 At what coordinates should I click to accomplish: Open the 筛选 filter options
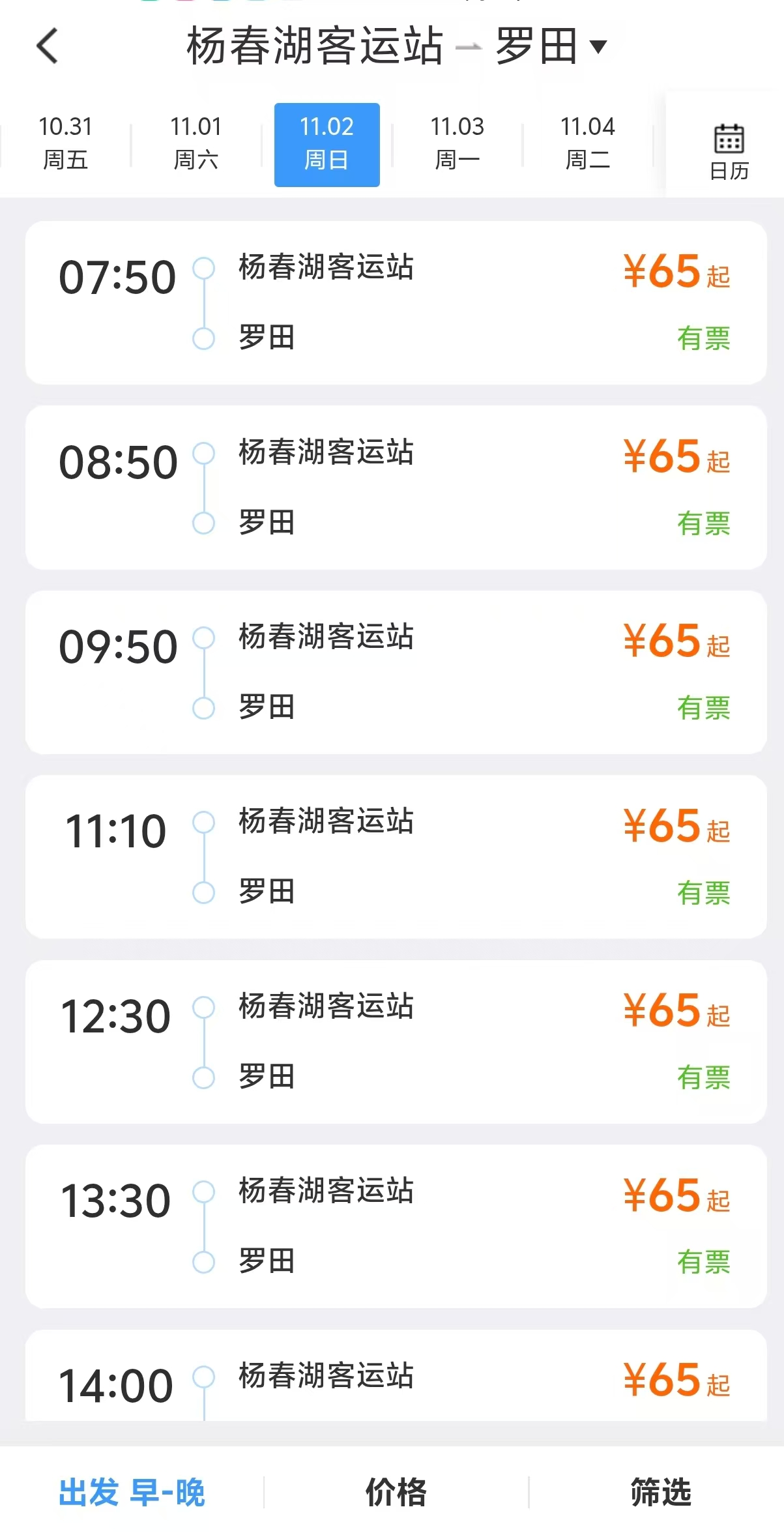click(x=660, y=1492)
